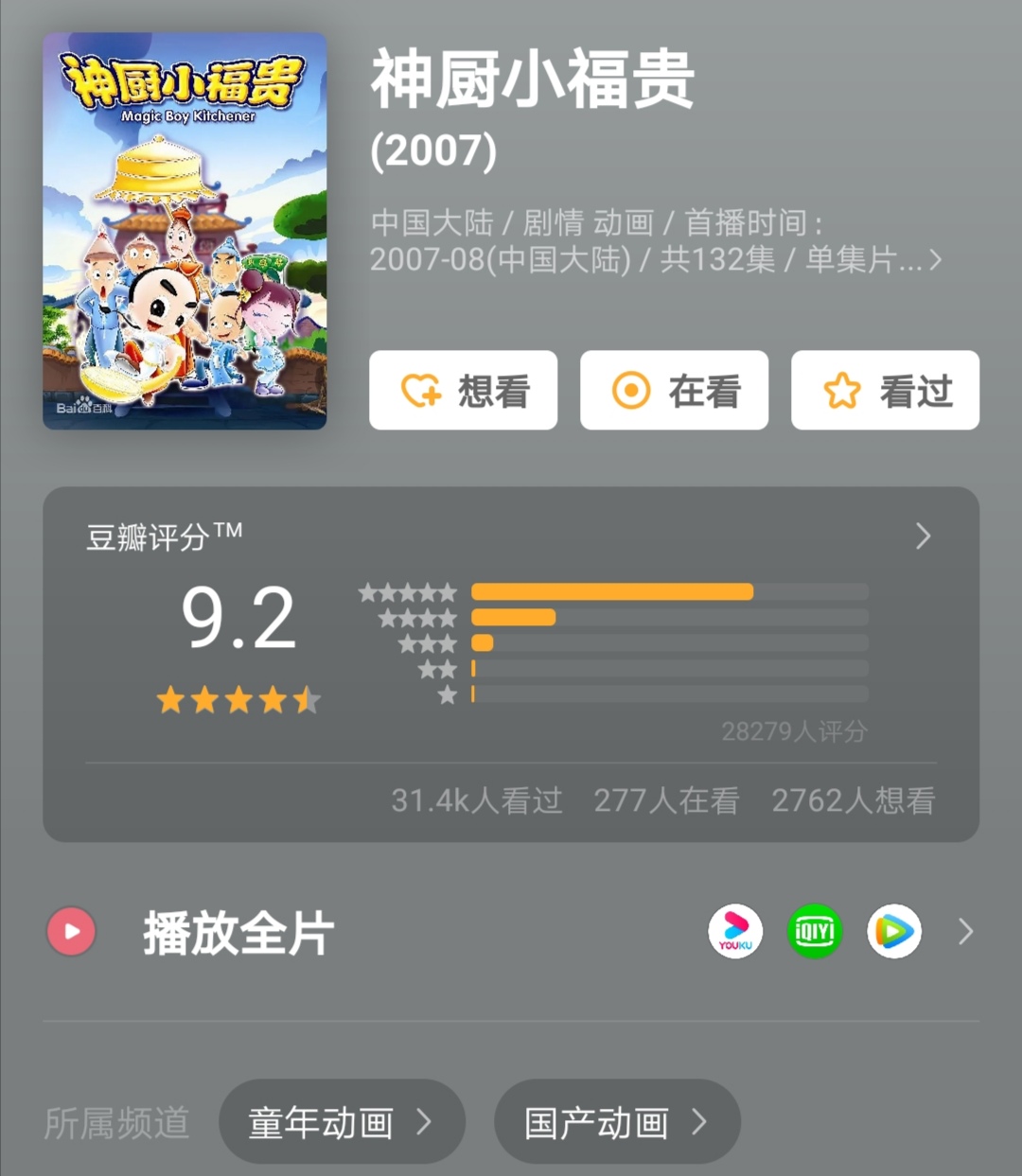Open the Tencent Video platform icon
Viewport: 1022px width, 1176px height.
point(893,931)
